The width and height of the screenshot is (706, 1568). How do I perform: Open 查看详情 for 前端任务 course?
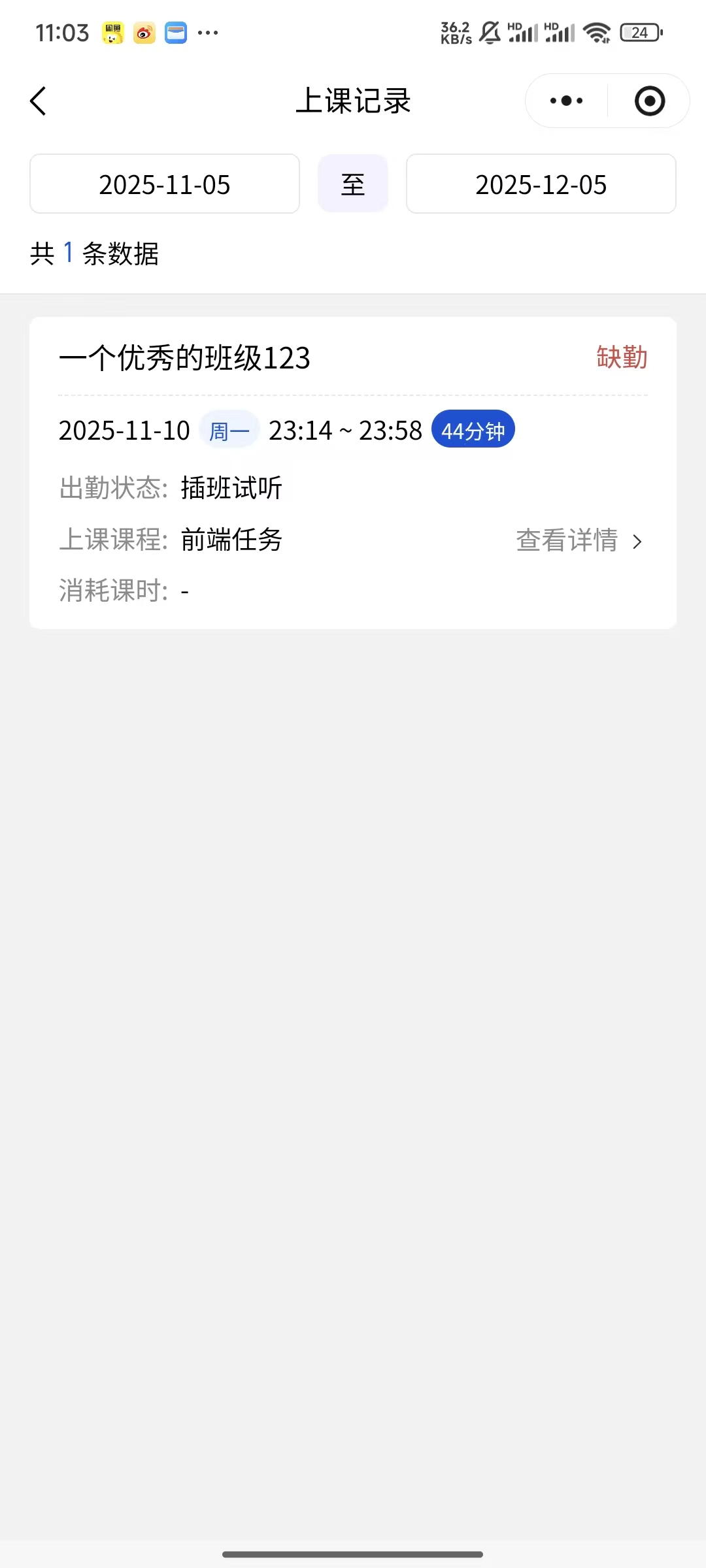(579, 541)
